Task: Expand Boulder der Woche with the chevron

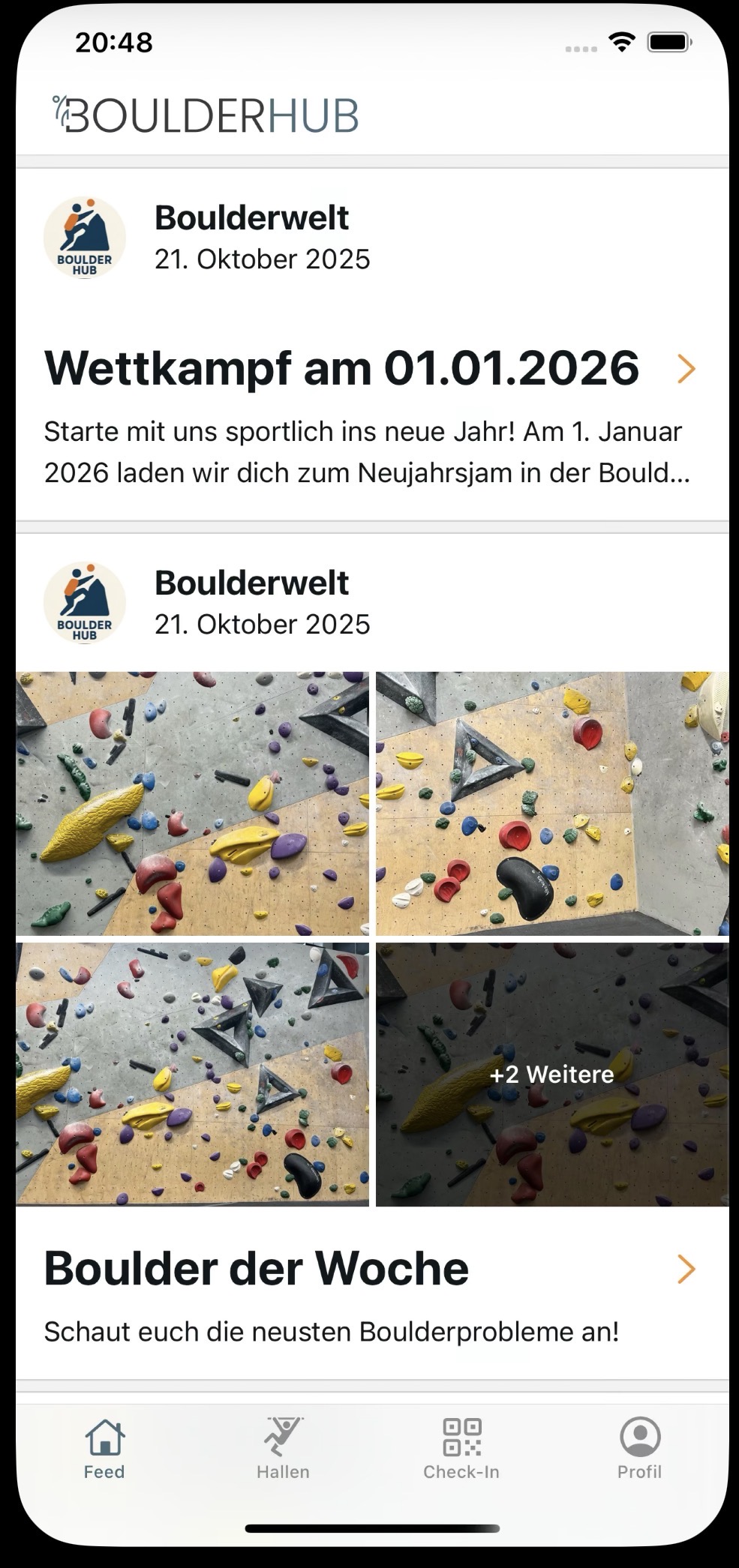Action: click(x=686, y=1269)
